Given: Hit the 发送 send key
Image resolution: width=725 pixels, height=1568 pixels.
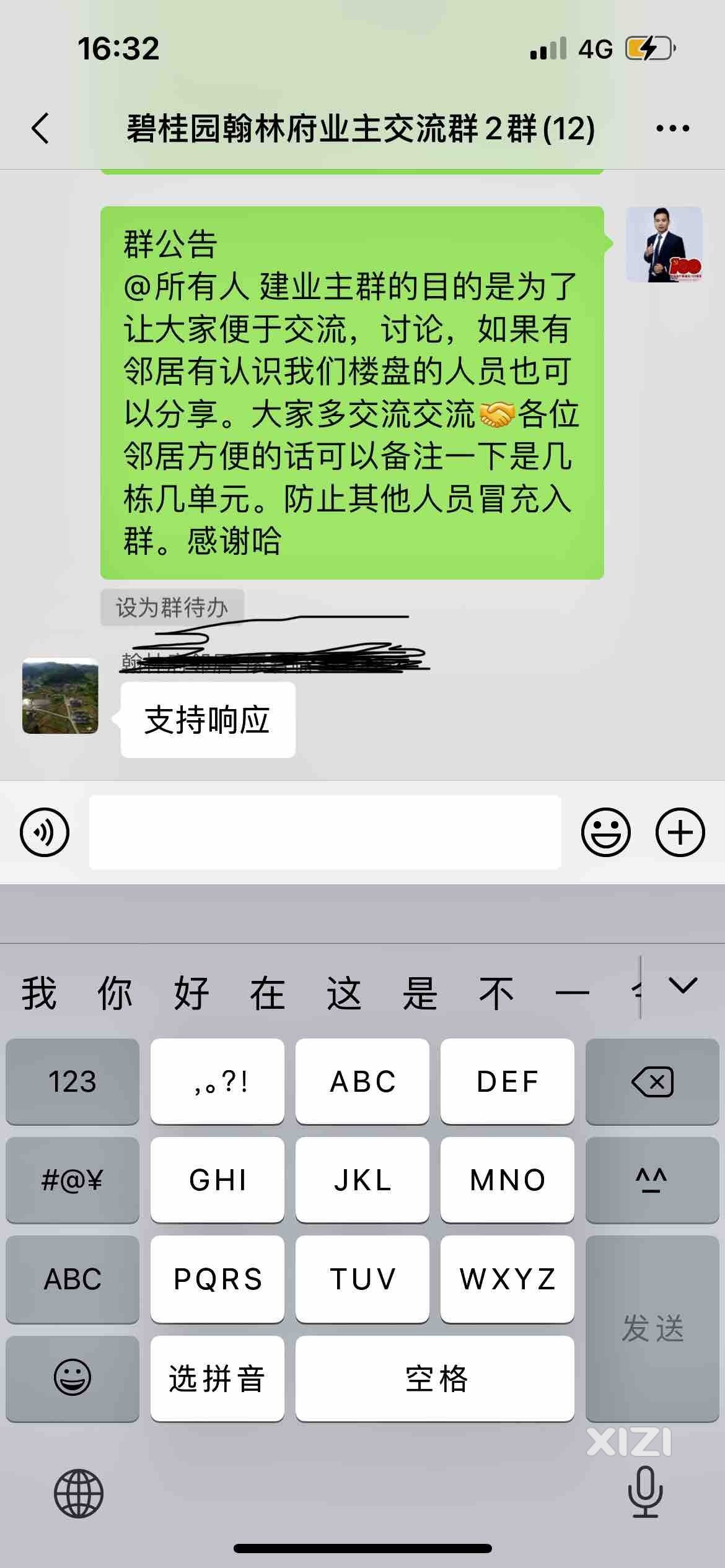Looking at the screenshot, I should coord(652,1328).
